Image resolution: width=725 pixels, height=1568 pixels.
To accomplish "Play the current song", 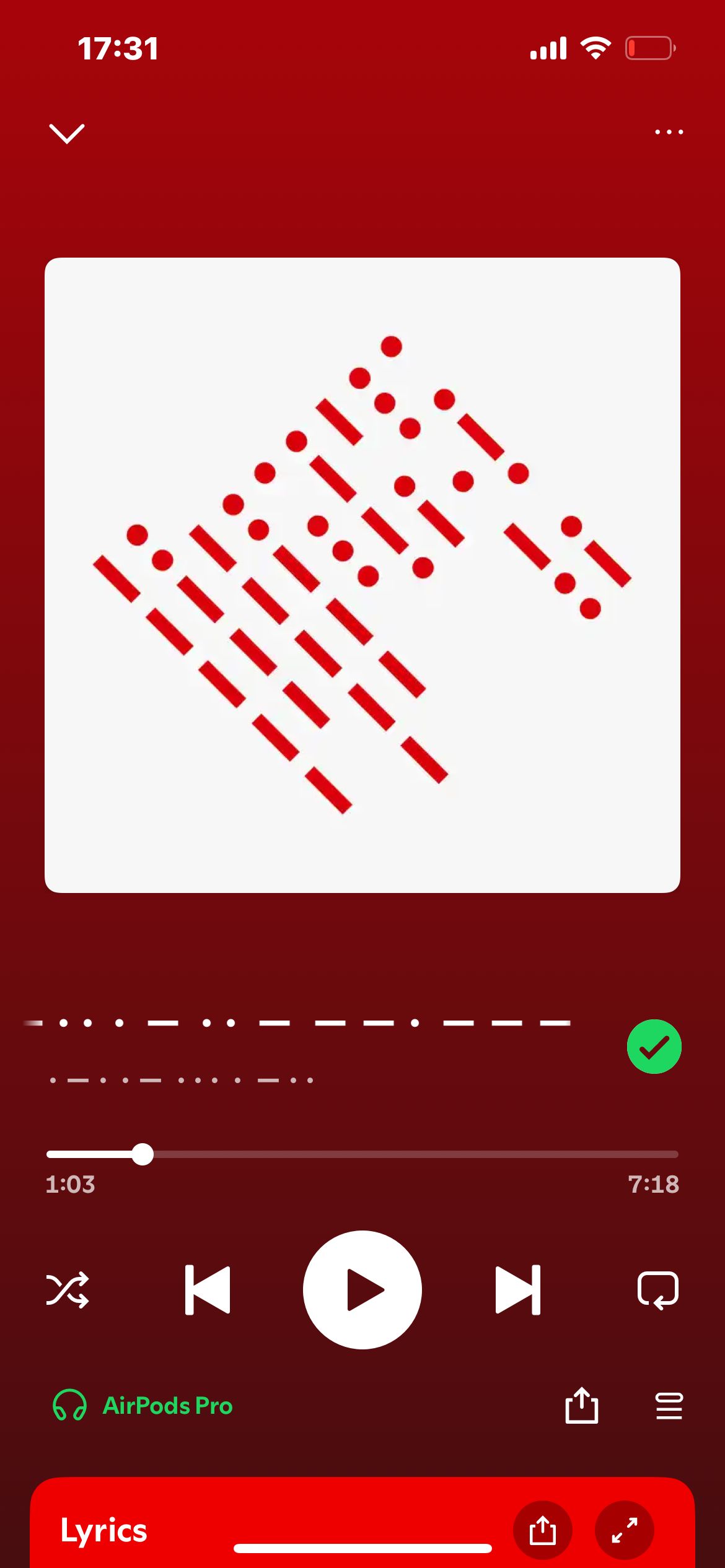I will [x=362, y=1290].
